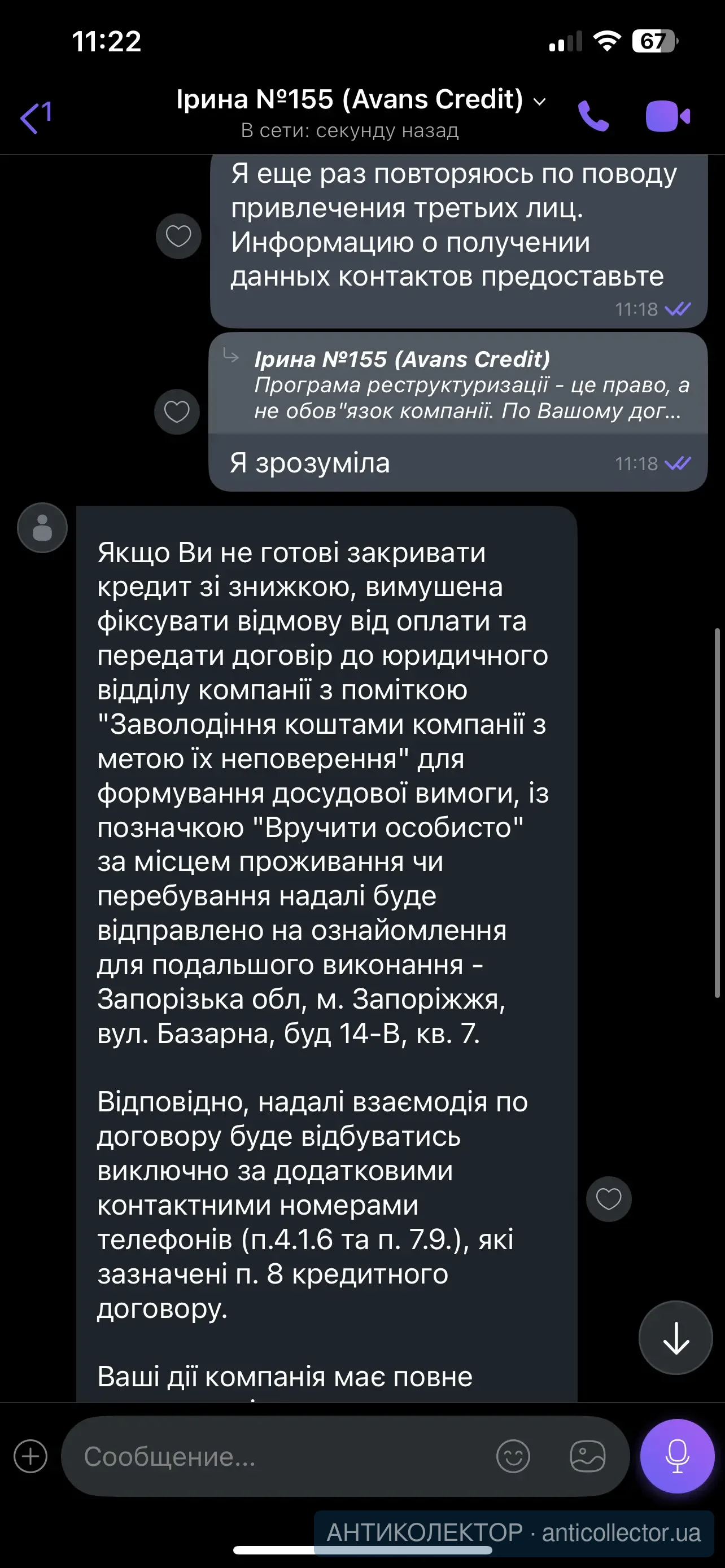Screen dimensions: 725x1568
Task: Jump to the latest message with arrow button
Action: click(x=675, y=1338)
